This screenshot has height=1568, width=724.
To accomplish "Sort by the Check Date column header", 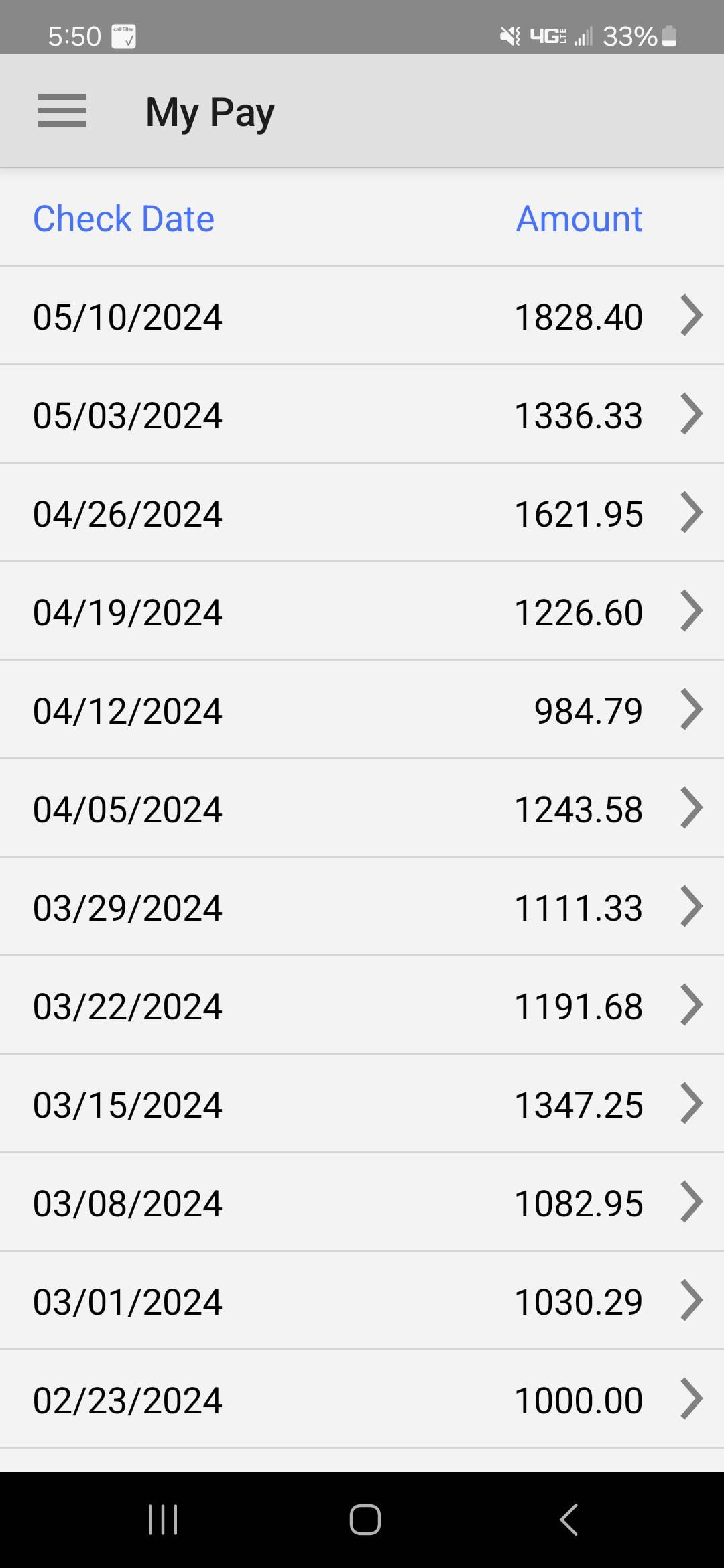I will 123,218.
